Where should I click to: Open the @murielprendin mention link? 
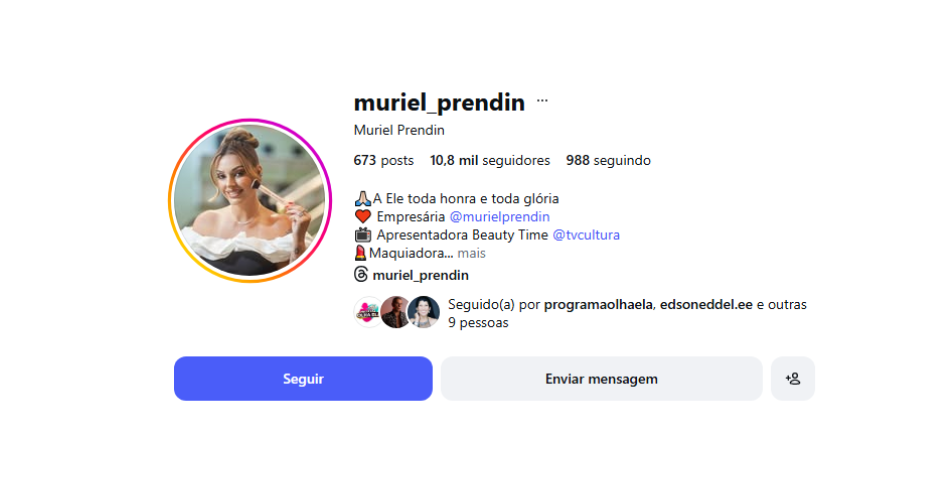tap(499, 217)
